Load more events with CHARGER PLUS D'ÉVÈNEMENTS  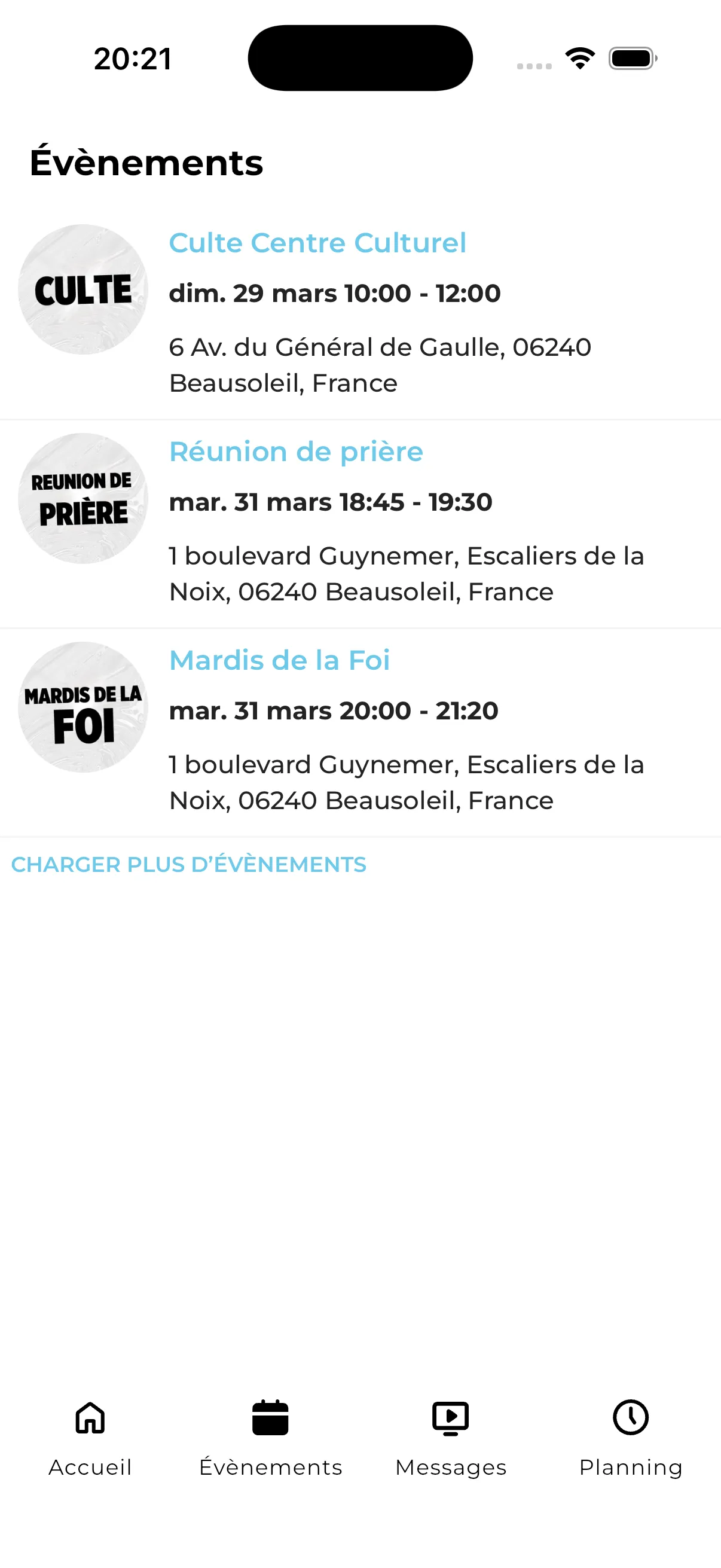pyautogui.click(x=188, y=864)
